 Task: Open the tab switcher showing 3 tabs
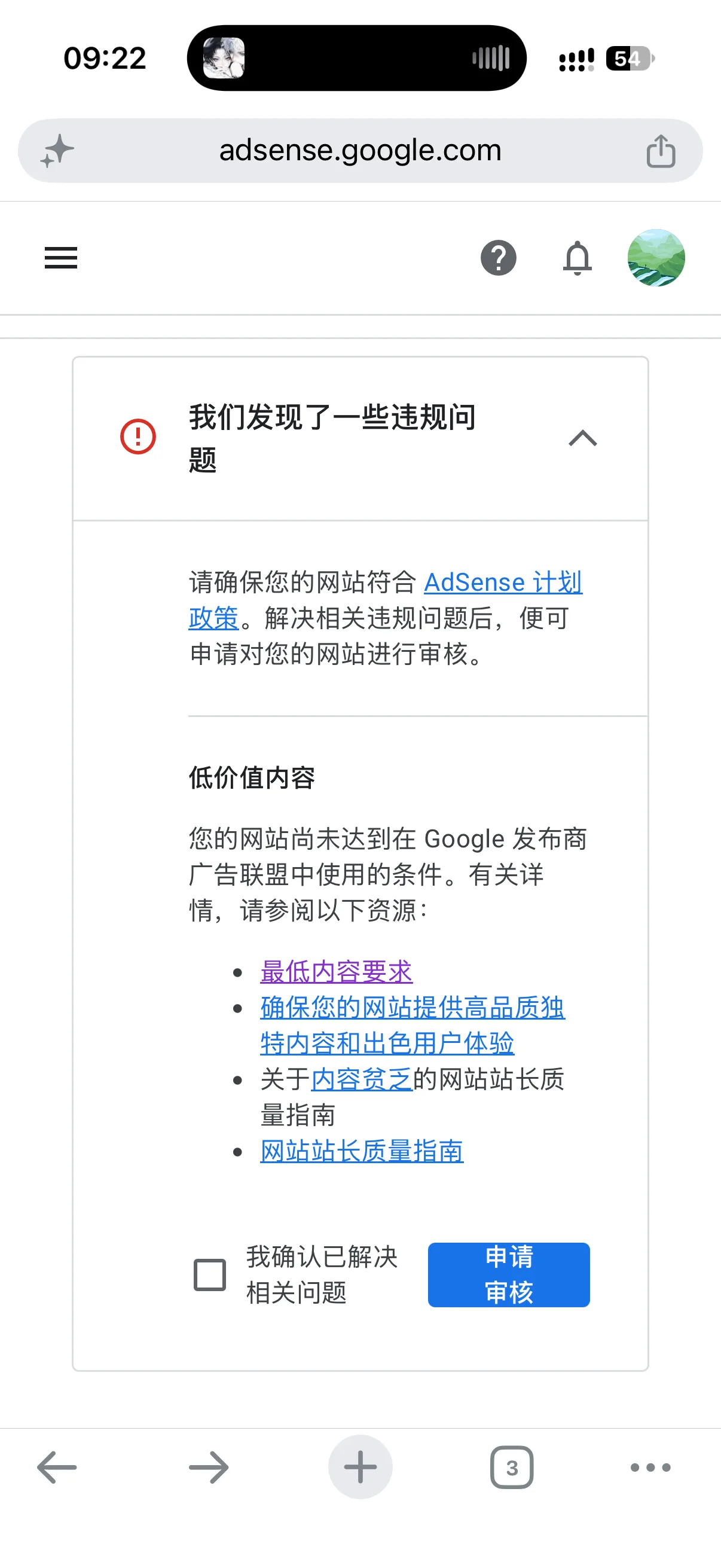pyautogui.click(x=512, y=1467)
